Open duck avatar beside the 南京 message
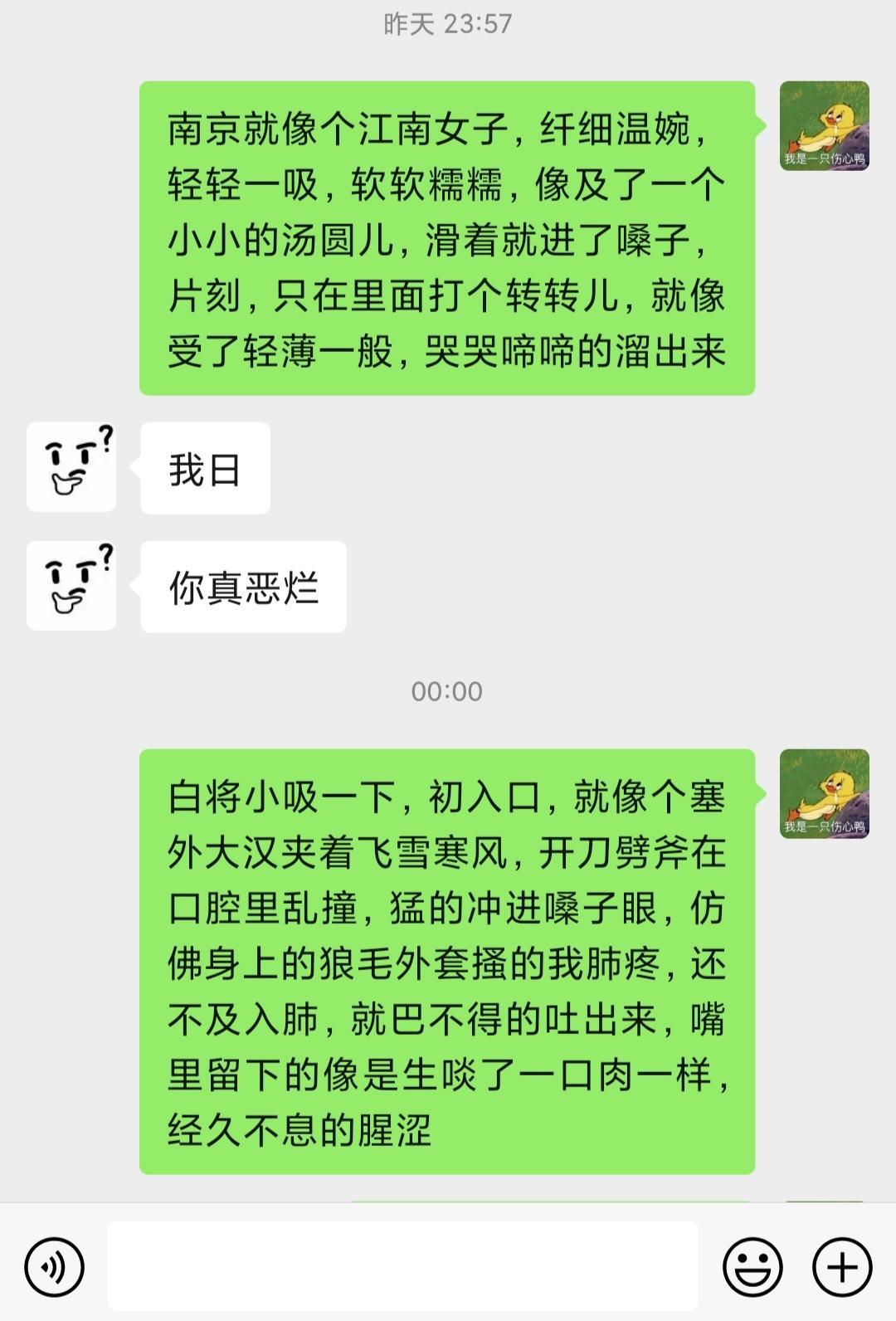The image size is (896, 1321). [x=824, y=126]
